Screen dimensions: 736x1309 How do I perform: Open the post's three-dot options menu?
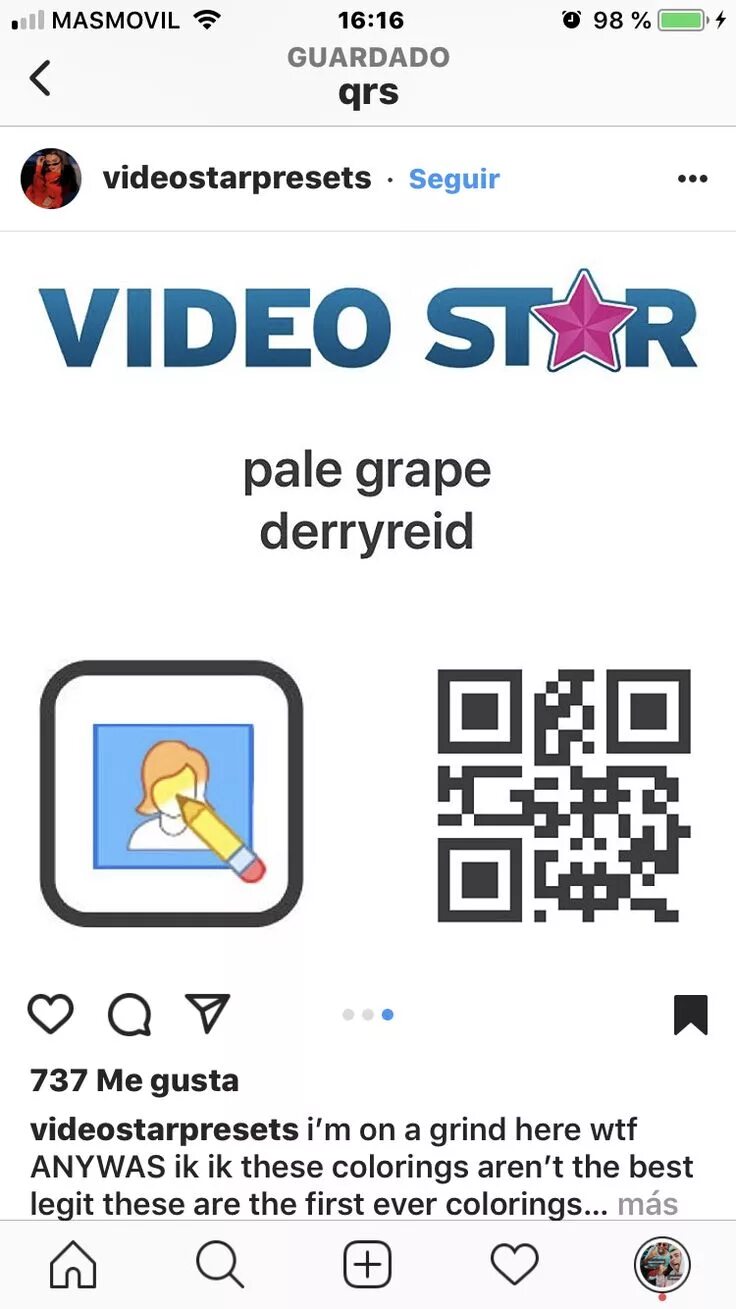point(692,179)
